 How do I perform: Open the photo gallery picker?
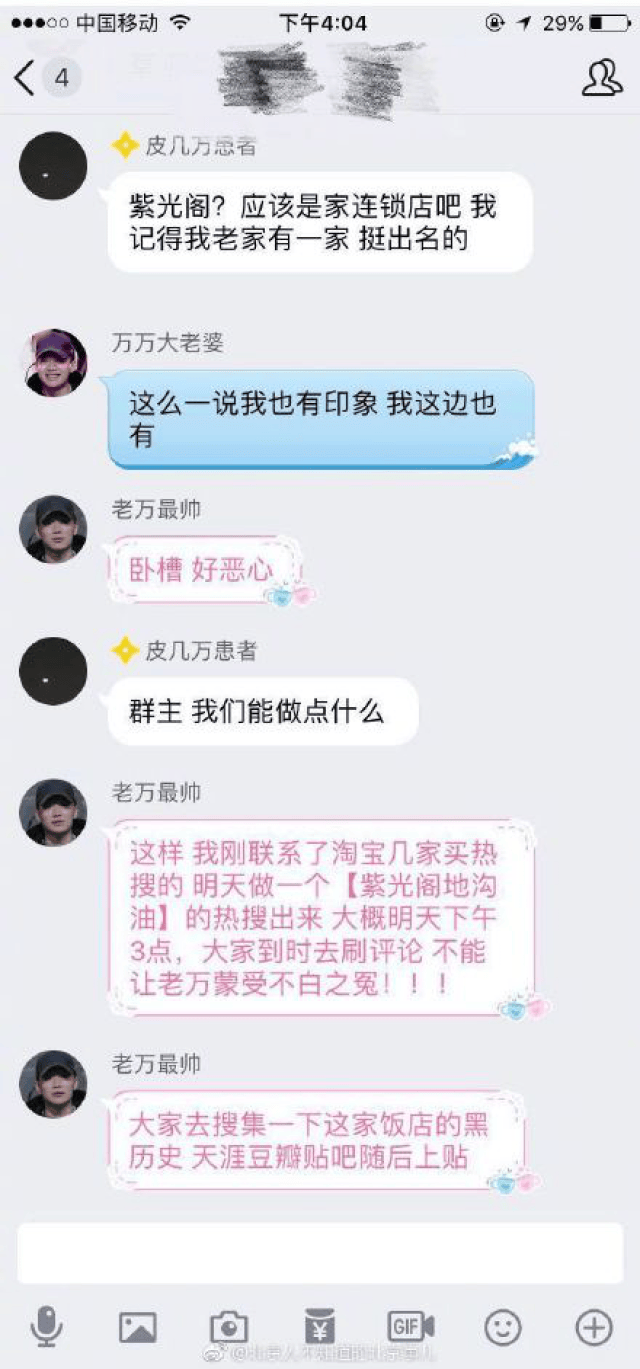point(138,1327)
